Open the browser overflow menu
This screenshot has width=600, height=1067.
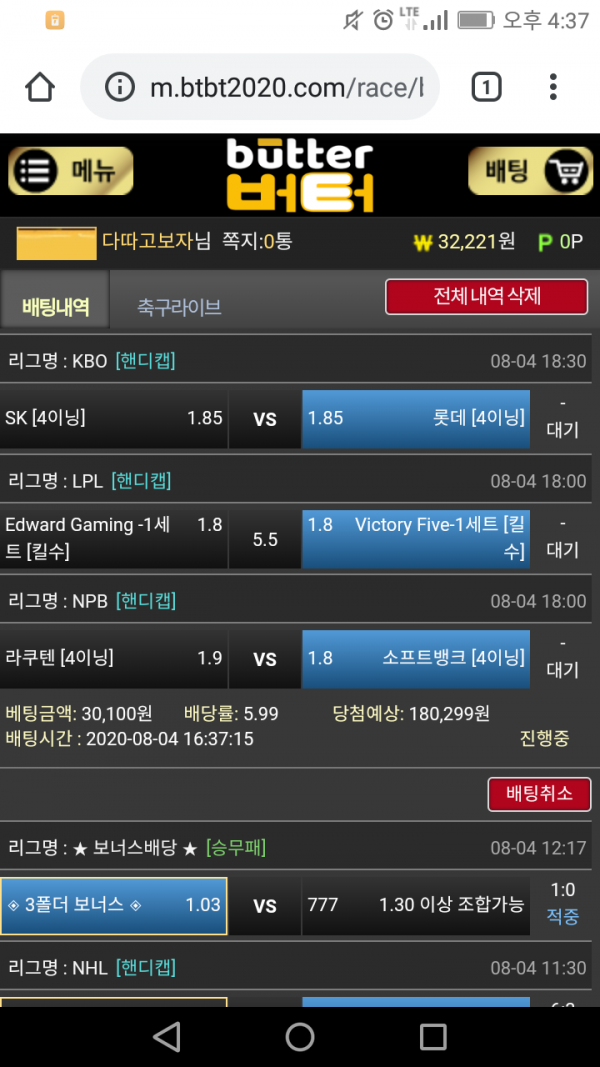(x=553, y=88)
